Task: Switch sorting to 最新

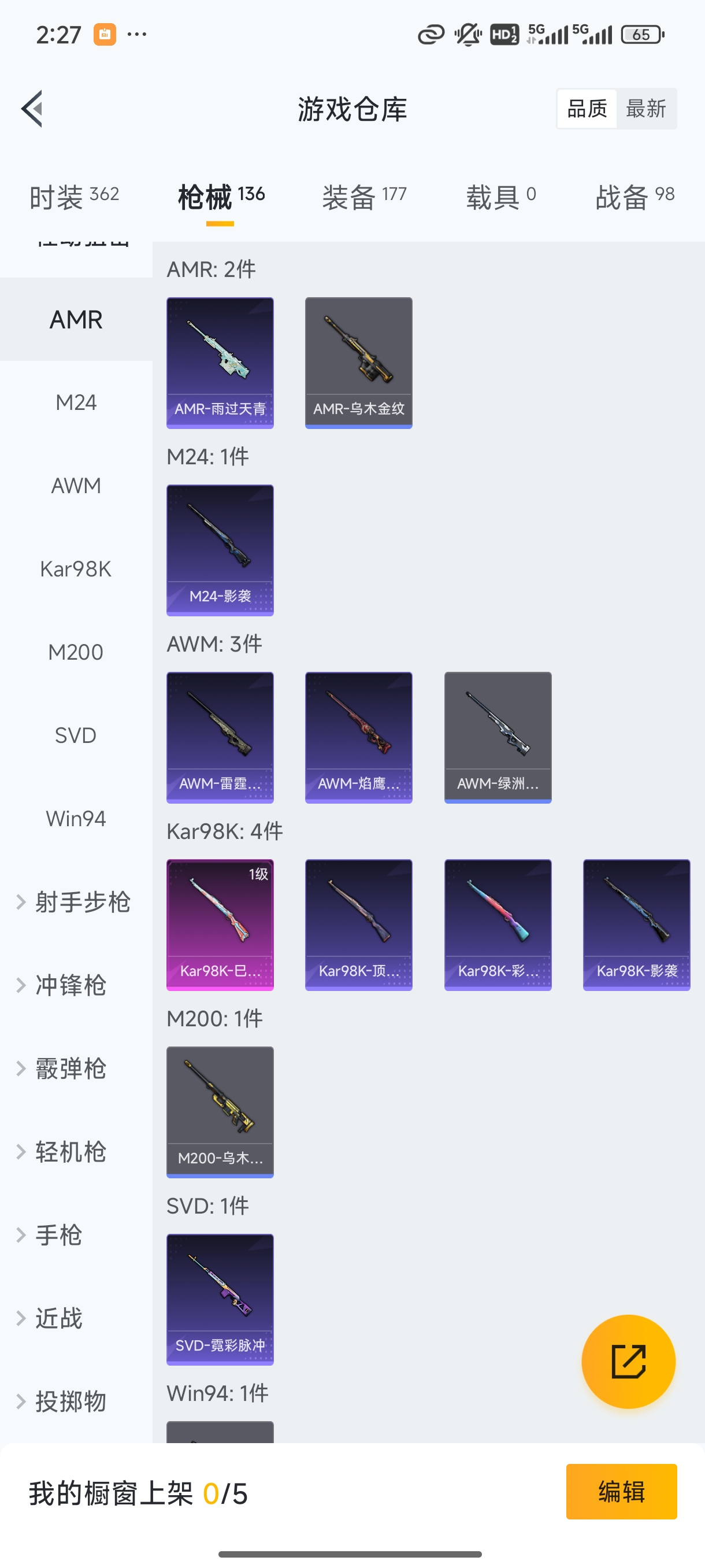Action: pyautogui.click(x=647, y=108)
